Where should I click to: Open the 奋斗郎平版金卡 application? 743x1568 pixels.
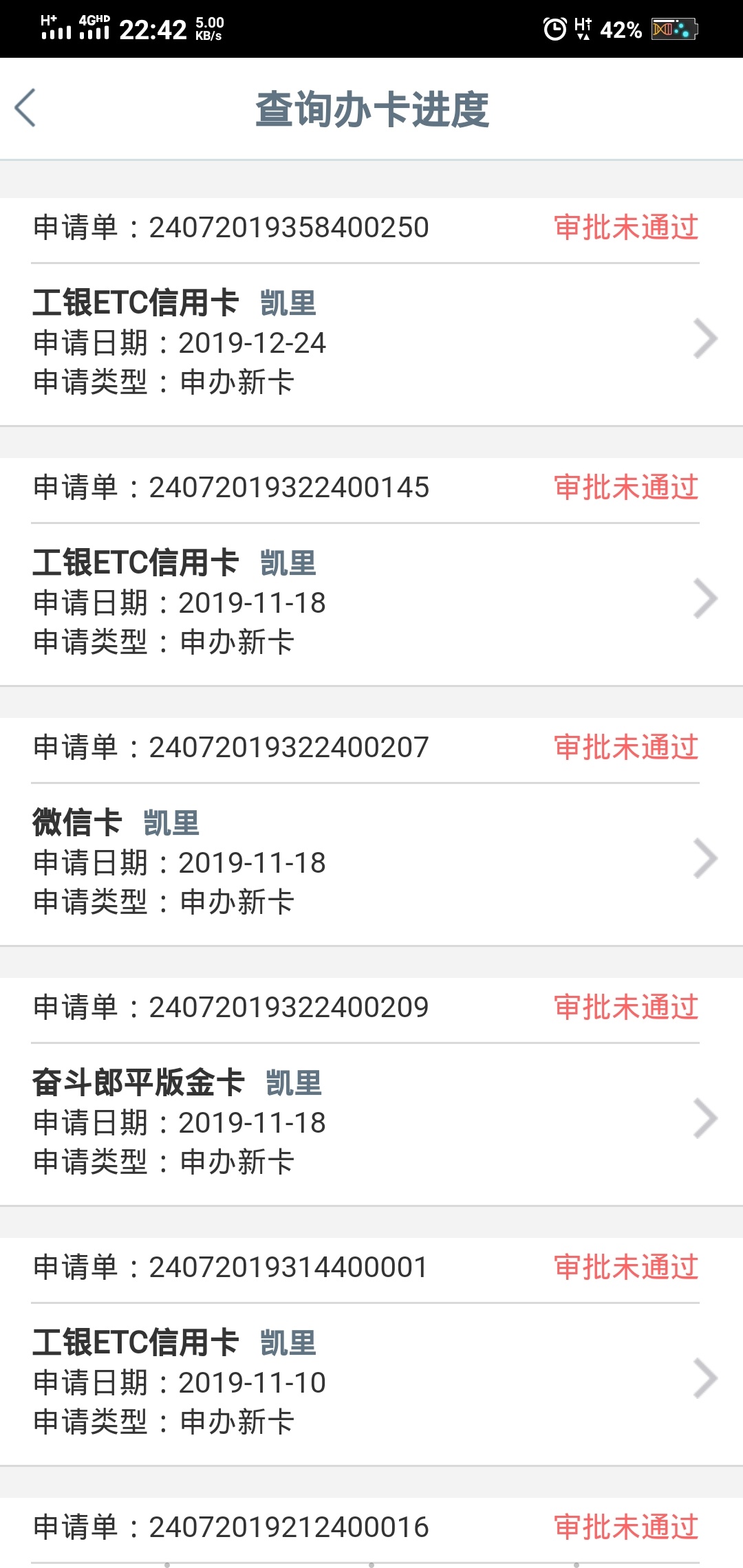(x=371, y=1091)
